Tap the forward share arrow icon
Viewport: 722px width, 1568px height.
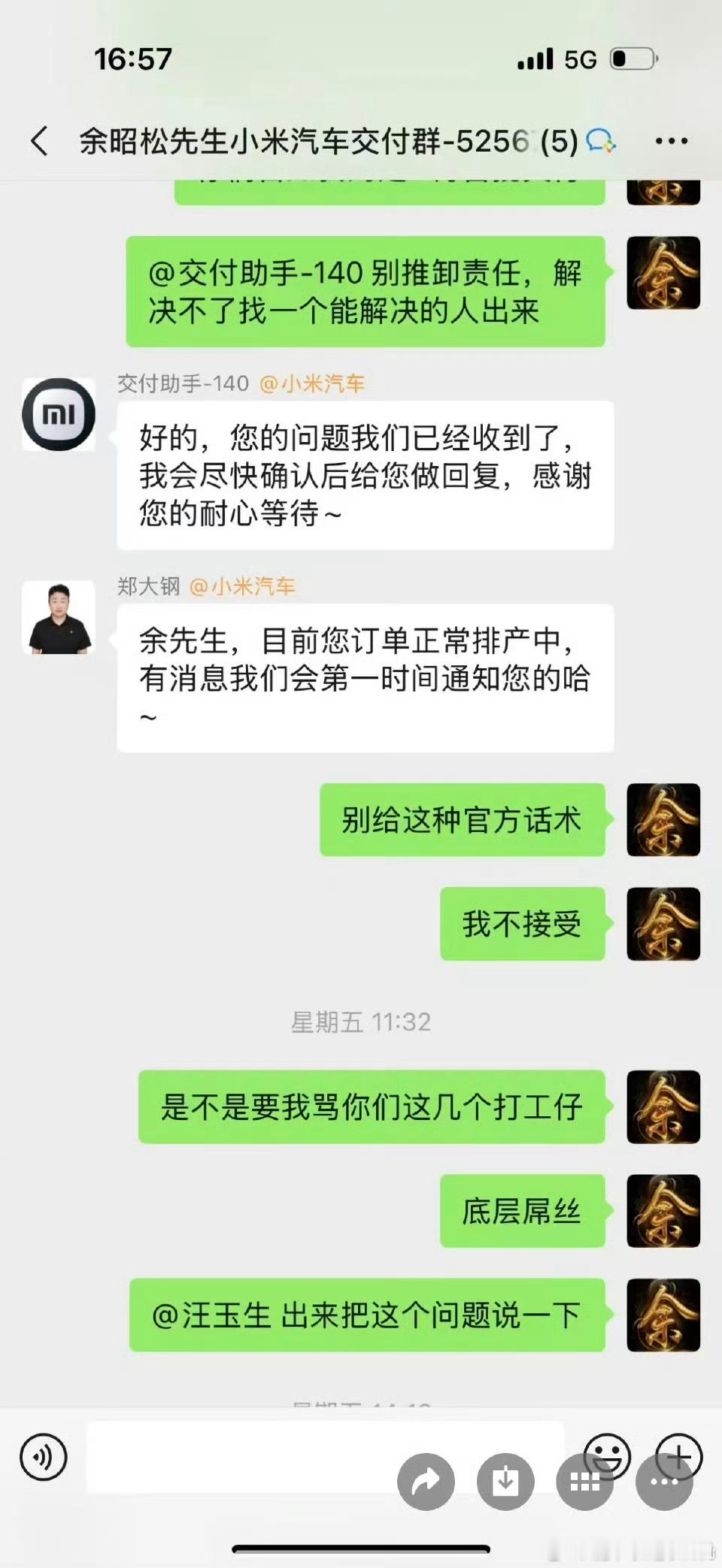pos(426,1482)
